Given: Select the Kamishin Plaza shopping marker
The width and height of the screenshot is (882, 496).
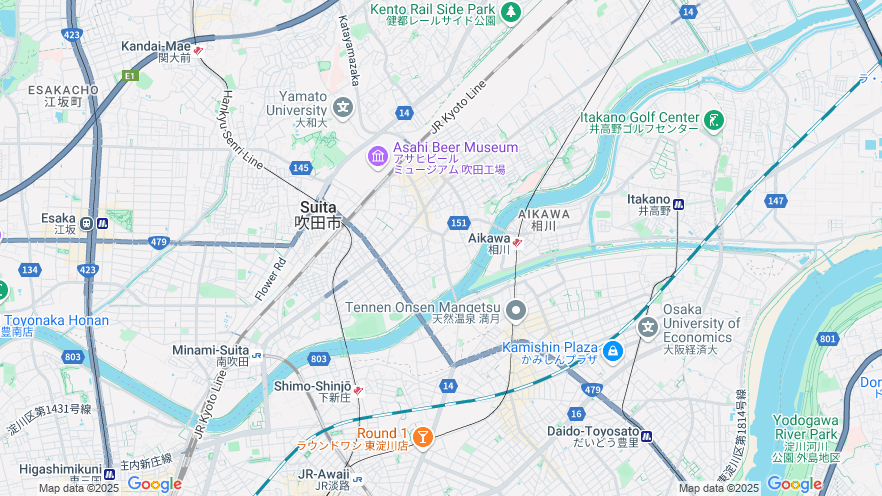Looking at the screenshot, I should [613, 351].
